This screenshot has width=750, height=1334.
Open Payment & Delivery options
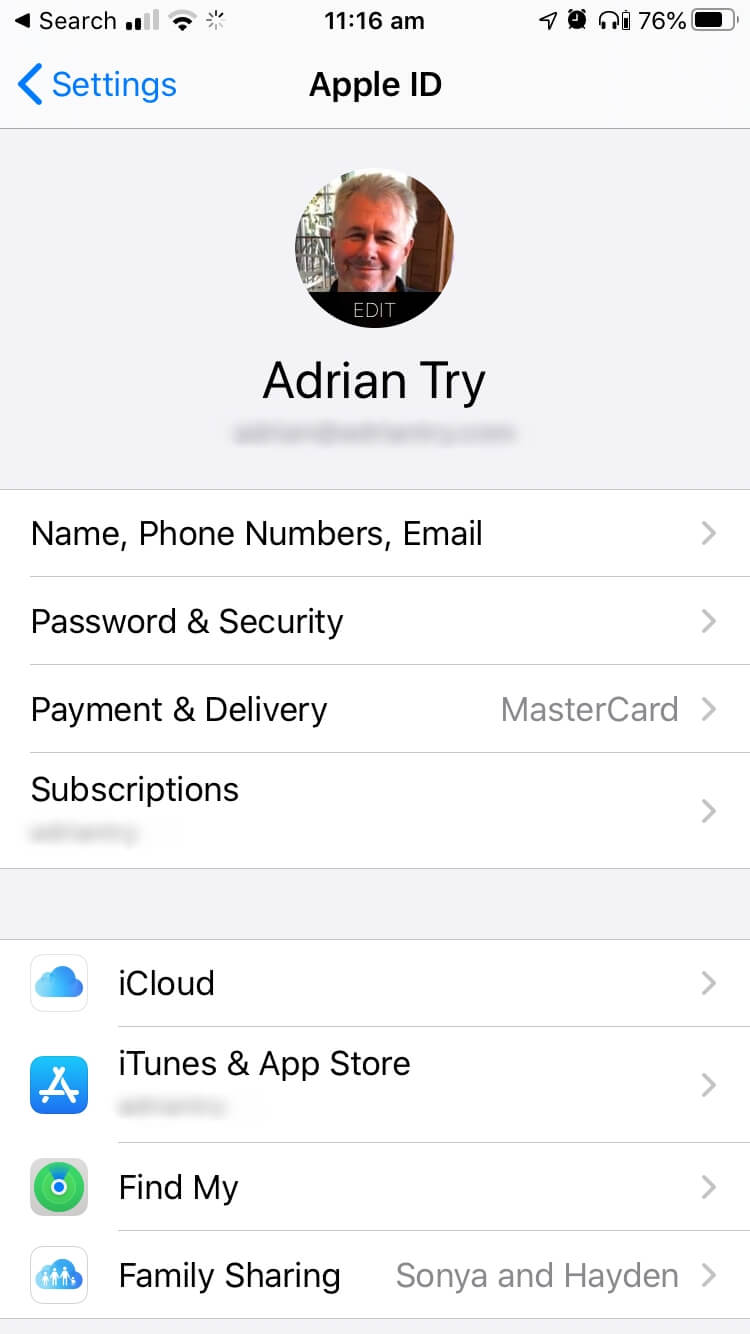click(x=375, y=709)
